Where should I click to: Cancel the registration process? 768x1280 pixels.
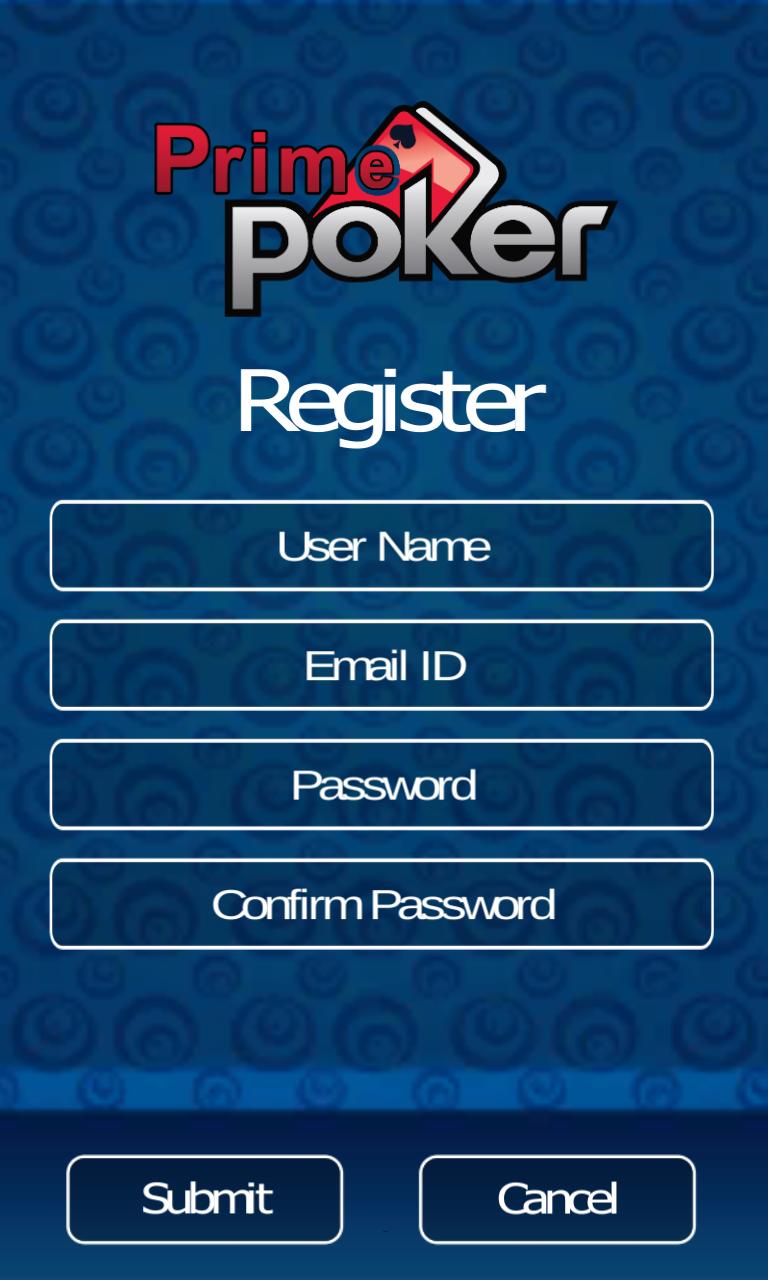pyautogui.click(x=557, y=1198)
